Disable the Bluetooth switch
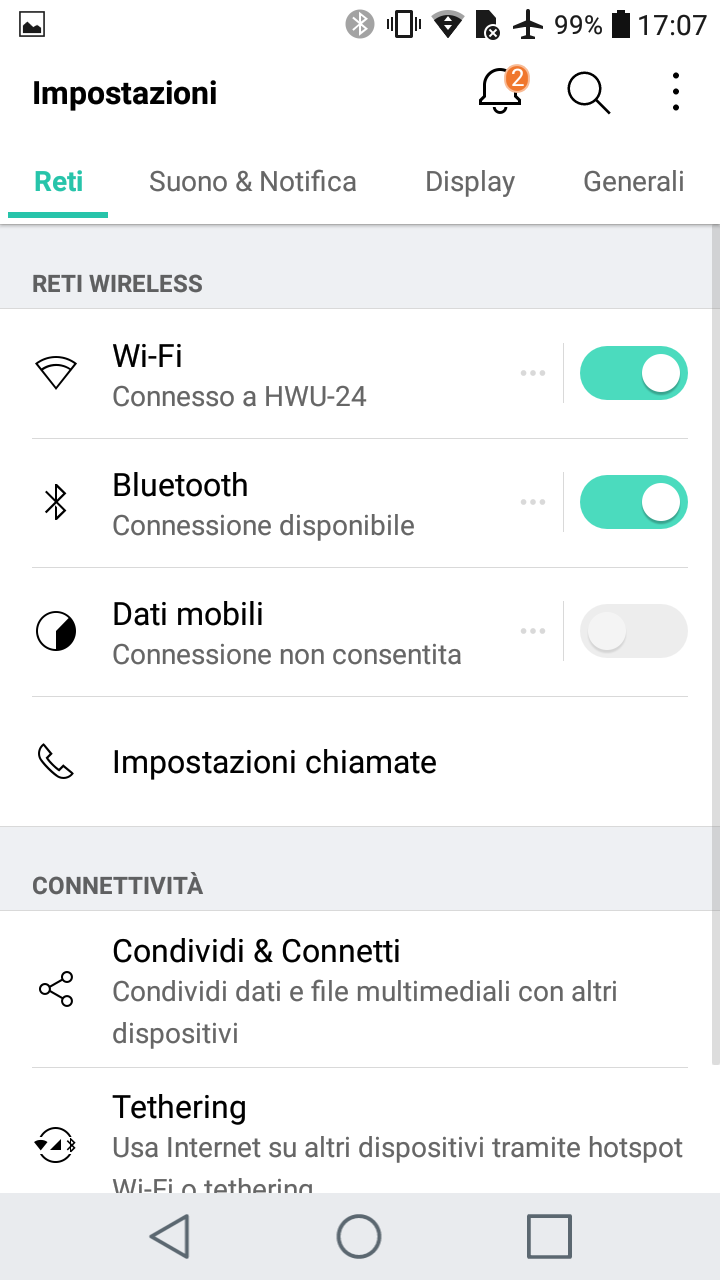 coord(633,503)
